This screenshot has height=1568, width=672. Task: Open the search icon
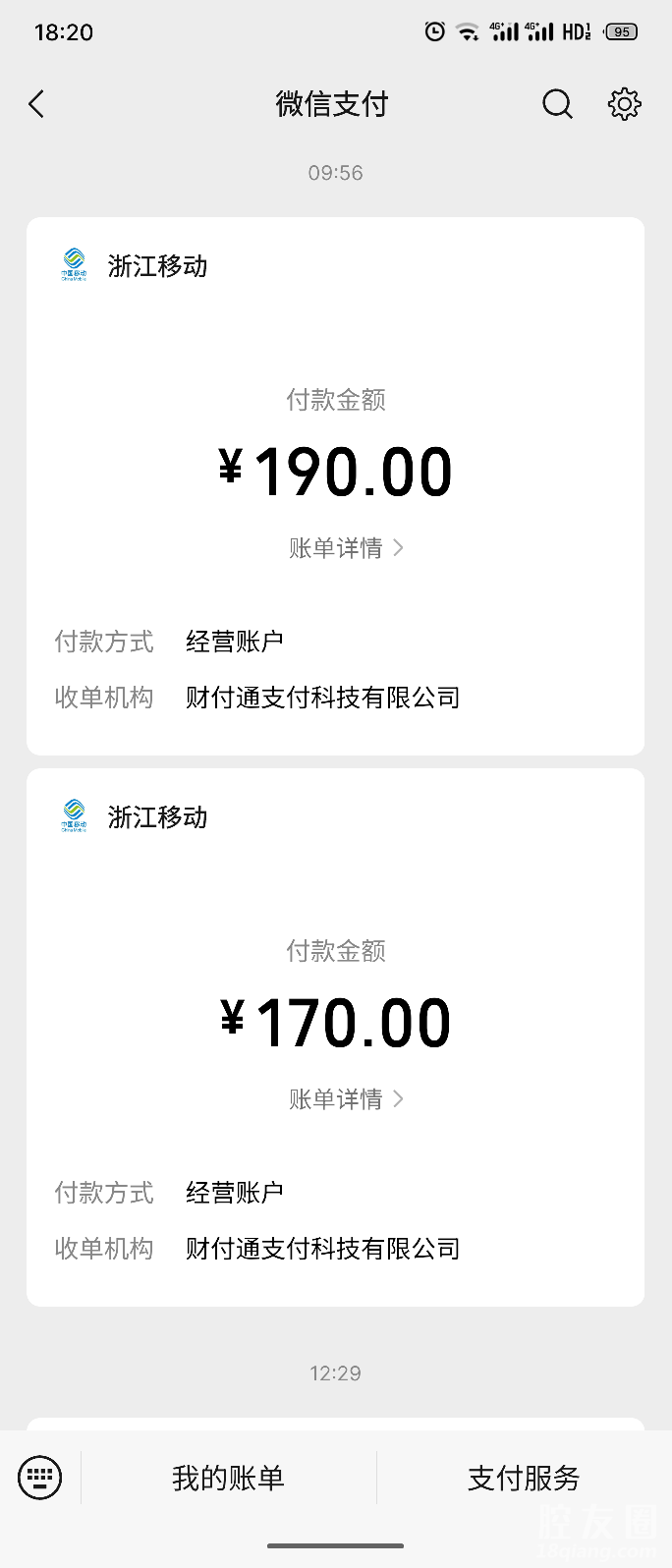[x=557, y=104]
